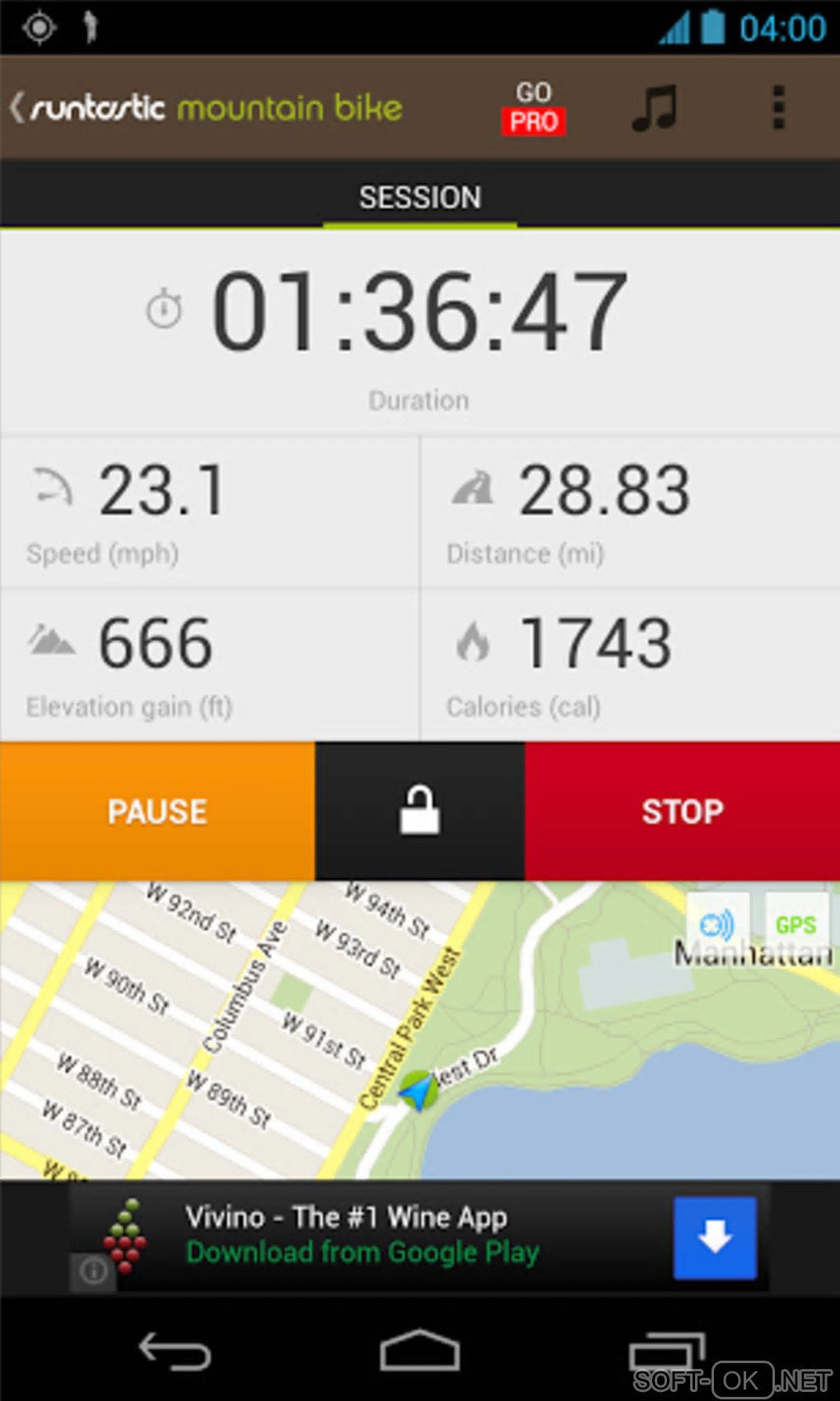
Task: Pause the current session
Action: coord(157,811)
